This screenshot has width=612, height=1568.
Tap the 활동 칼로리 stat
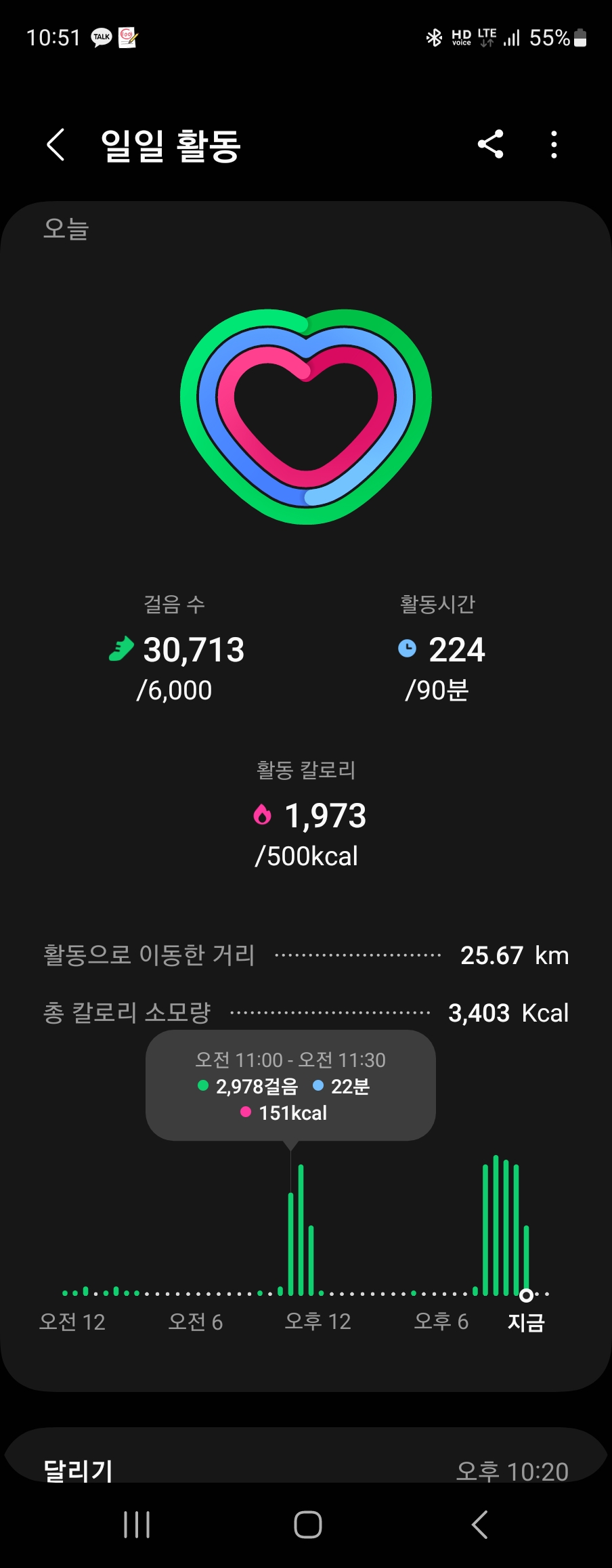(x=308, y=815)
